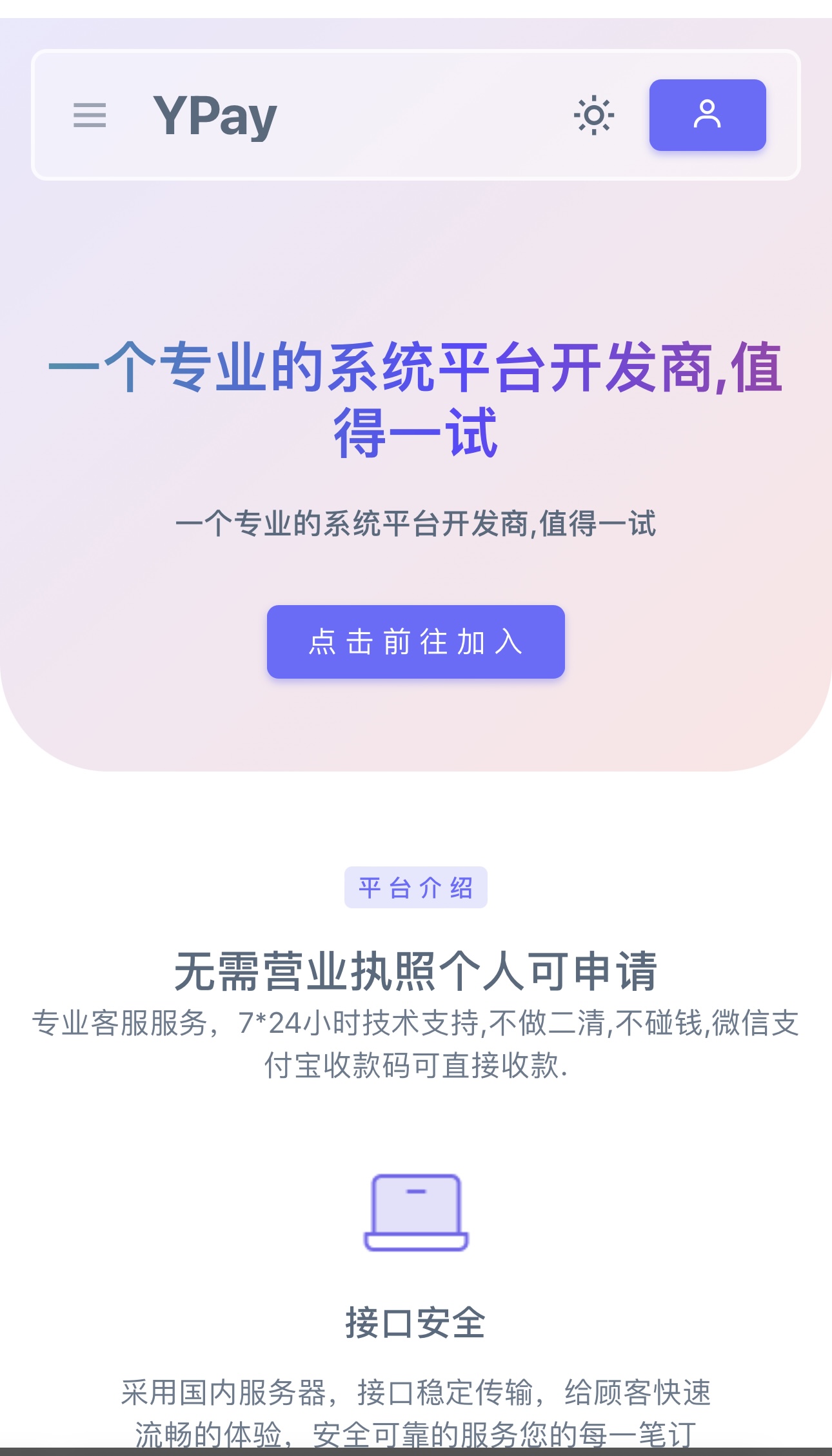The height and width of the screenshot is (1456, 832).
Task: Click the three-line menu icon at top left
Action: coord(90,116)
